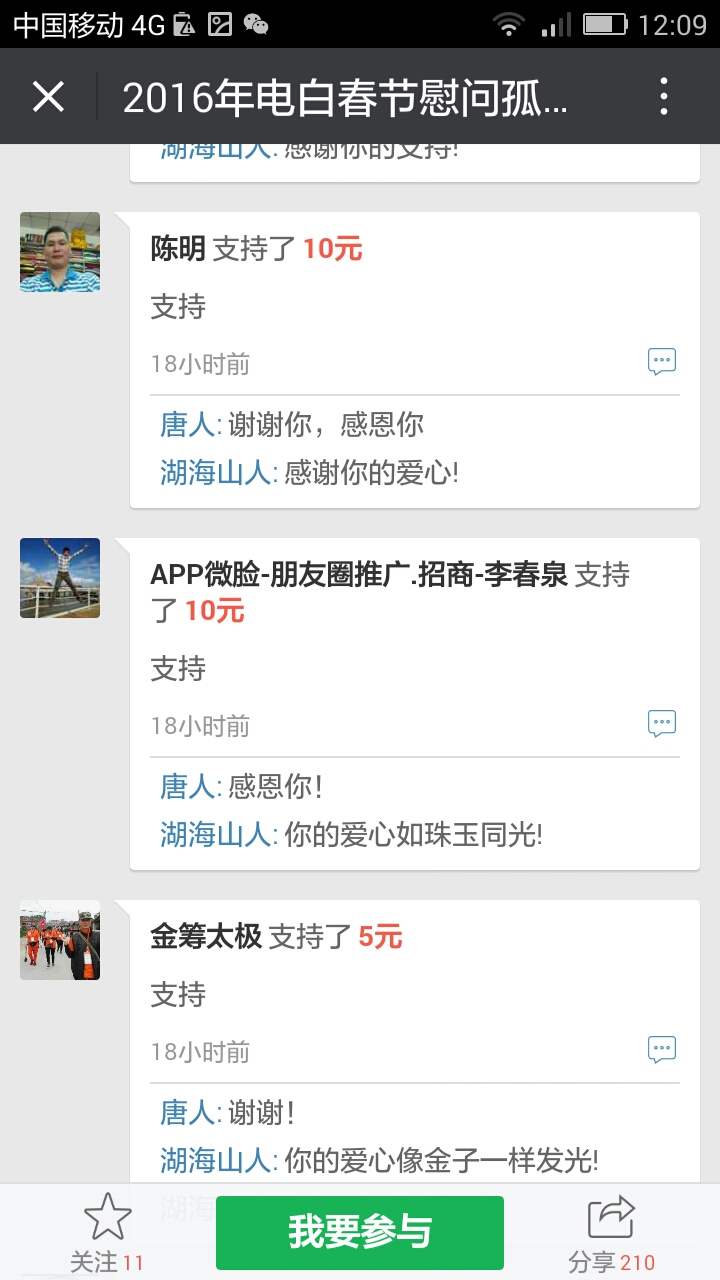This screenshot has width=720, height=1280.
Task: Share the campaign via 分享
Action: (611, 1232)
